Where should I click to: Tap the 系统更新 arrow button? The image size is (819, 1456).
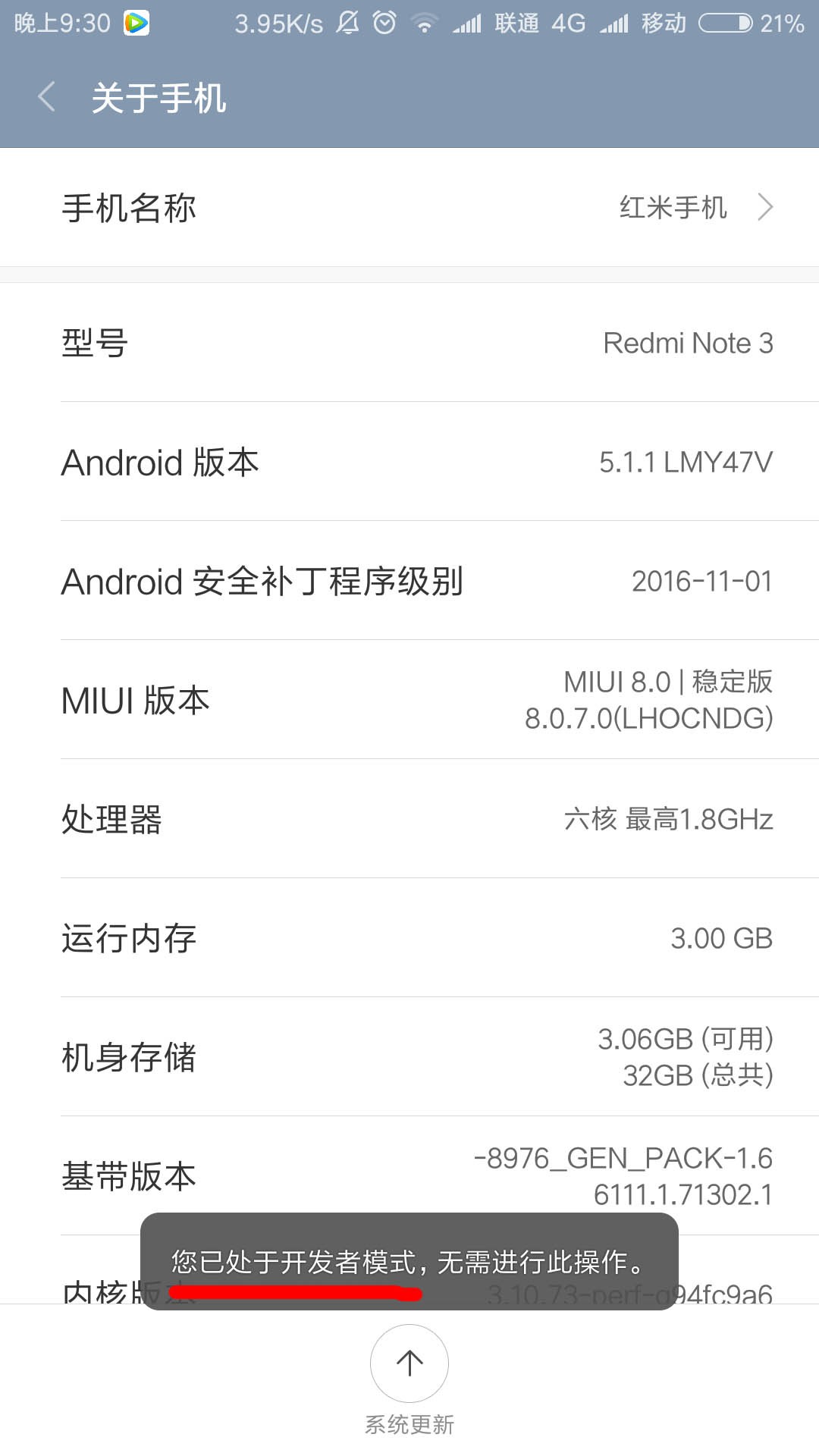pyautogui.click(x=409, y=1363)
